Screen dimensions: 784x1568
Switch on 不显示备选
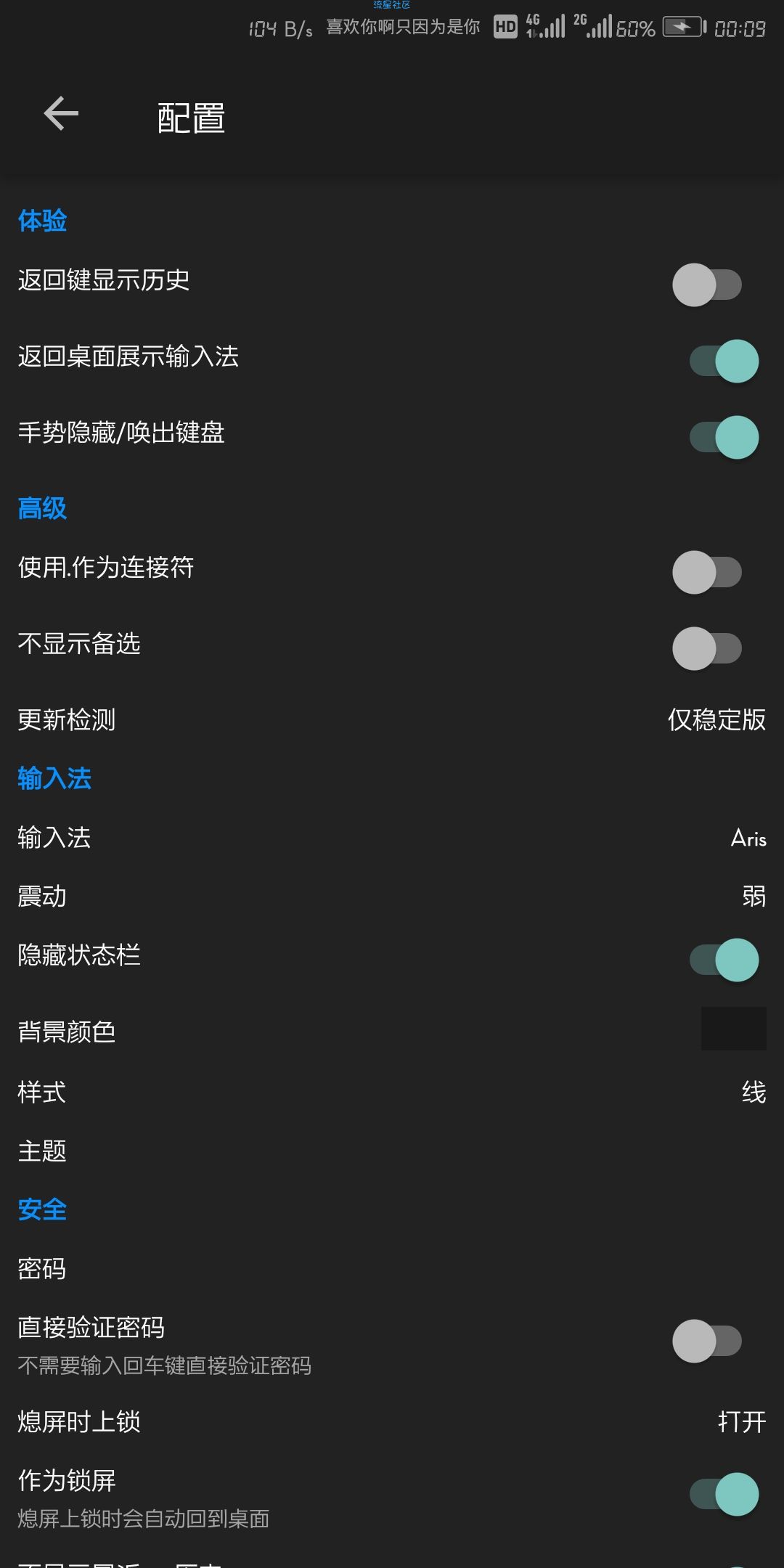point(706,648)
